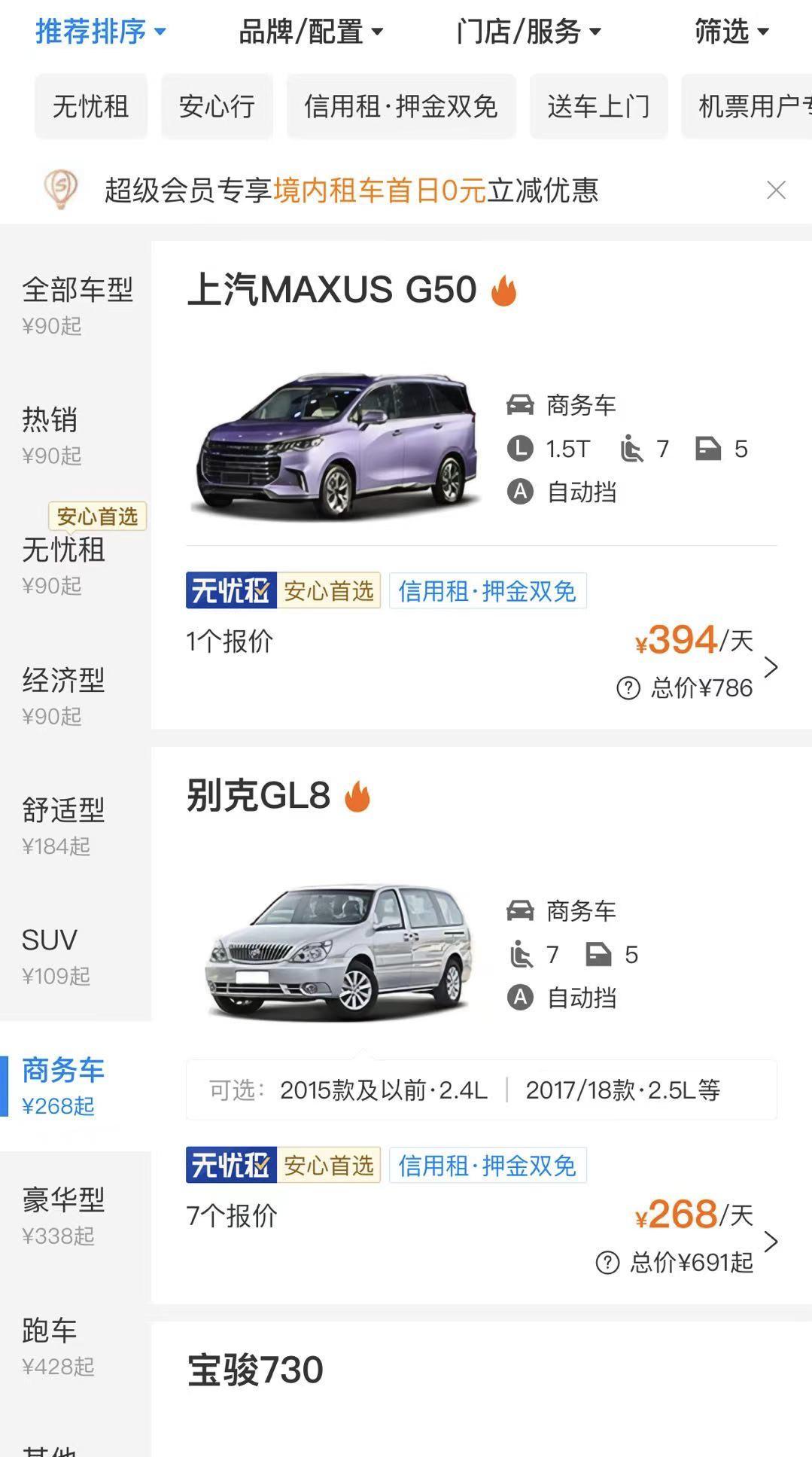点击G50的自动挡图标
This screenshot has height=1457, width=812.
pos(519,492)
